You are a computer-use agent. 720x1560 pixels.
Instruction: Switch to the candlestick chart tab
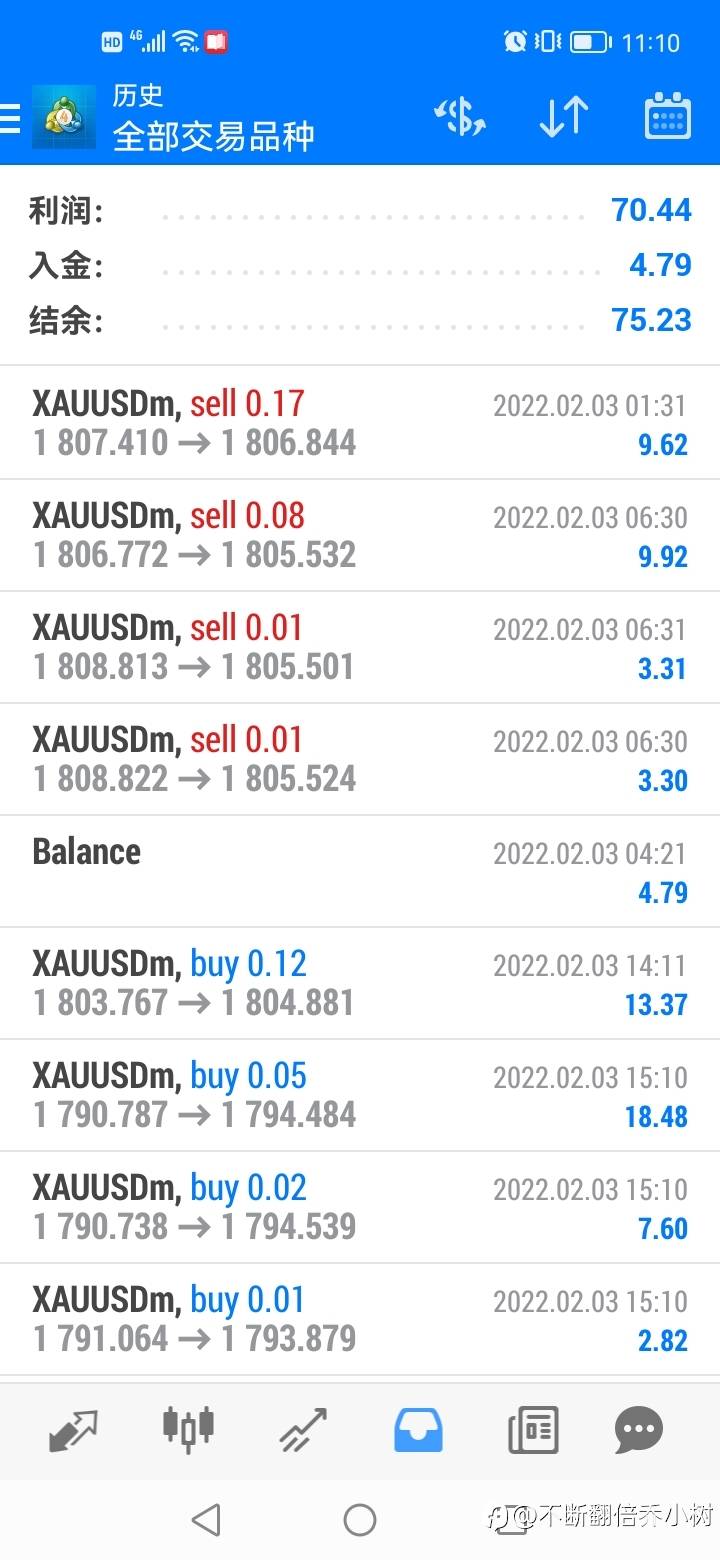point(188,1428)
